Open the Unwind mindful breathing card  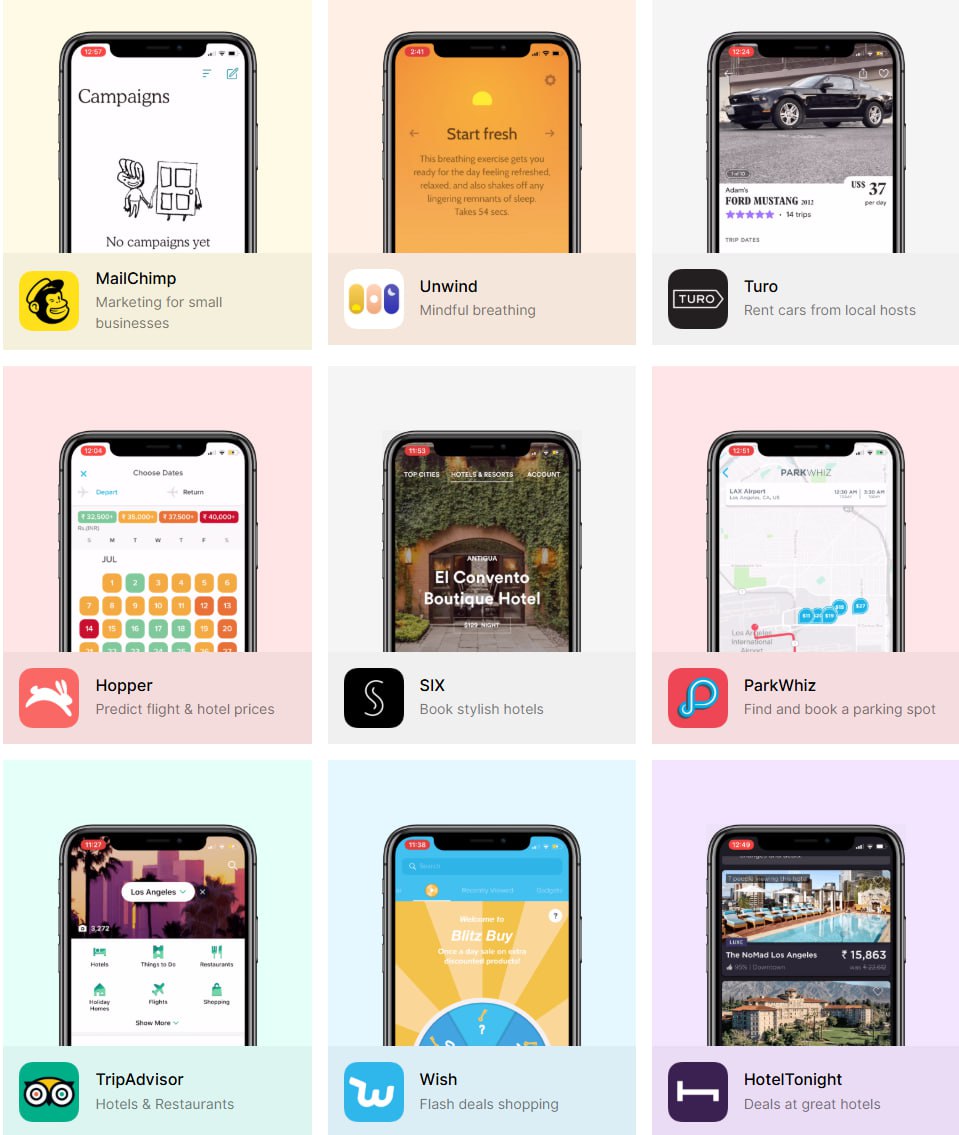pos(481,298)
